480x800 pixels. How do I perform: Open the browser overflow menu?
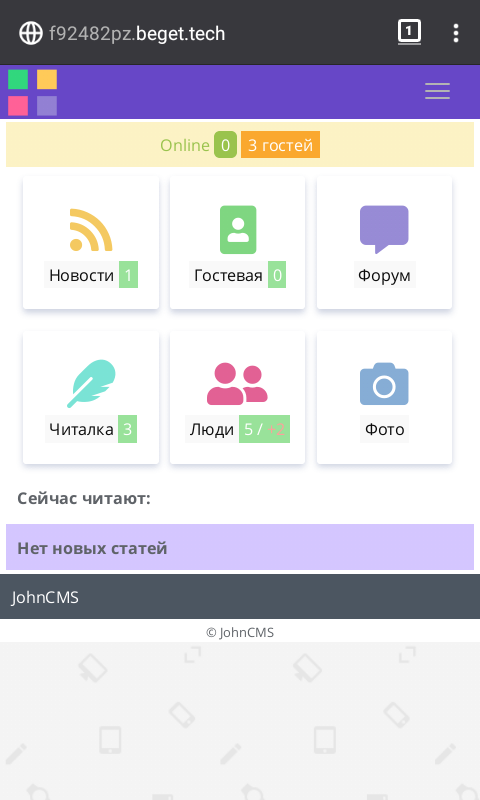pos(456,33)
